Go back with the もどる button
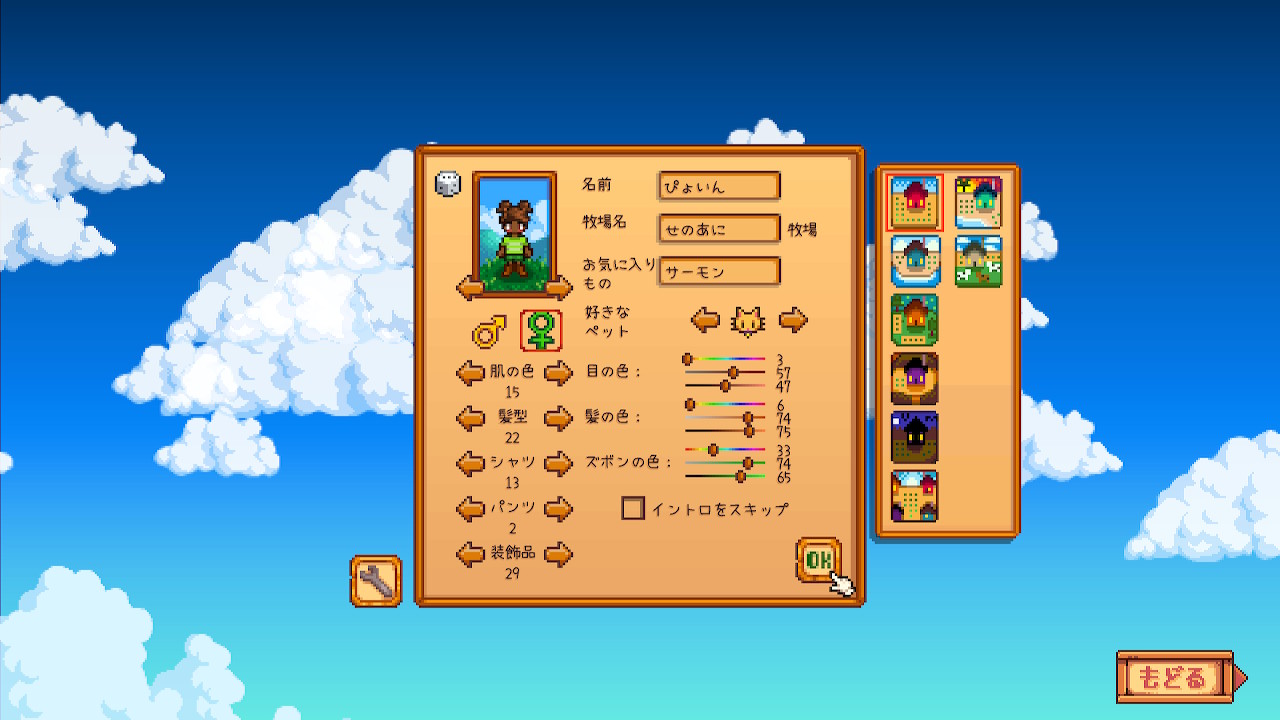The height and width of the screenshot is (720, 1280). (x=1174, y=678)
